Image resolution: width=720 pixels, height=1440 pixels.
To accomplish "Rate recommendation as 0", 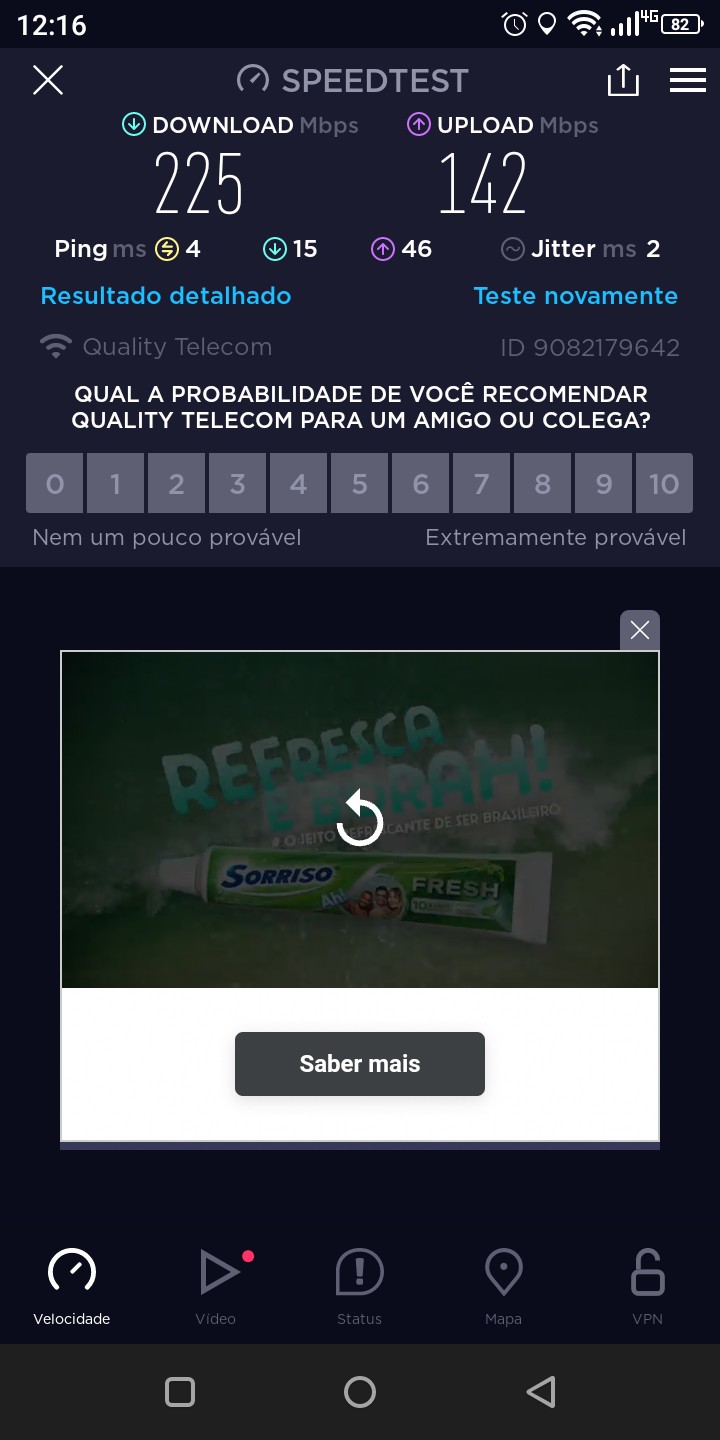I will click(x=55, y=484).
